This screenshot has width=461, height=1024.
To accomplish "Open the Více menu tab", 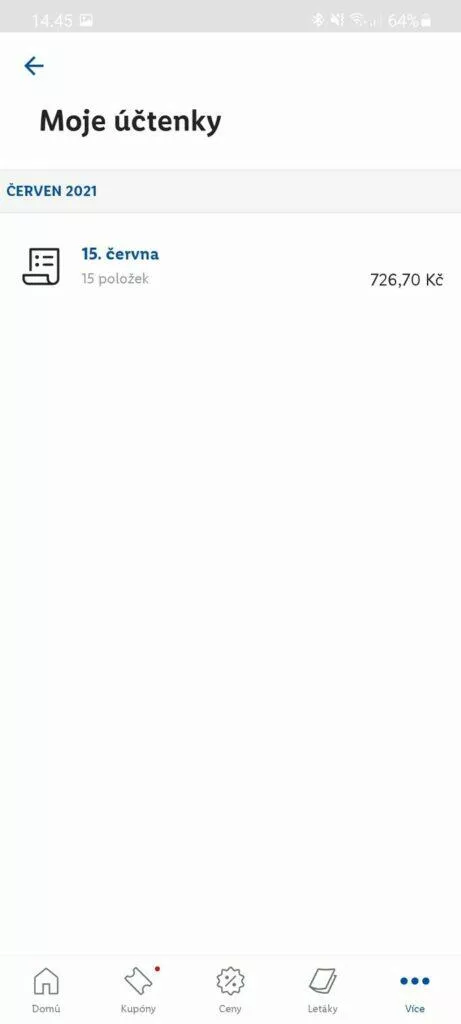I will click(x=415, y=989).
